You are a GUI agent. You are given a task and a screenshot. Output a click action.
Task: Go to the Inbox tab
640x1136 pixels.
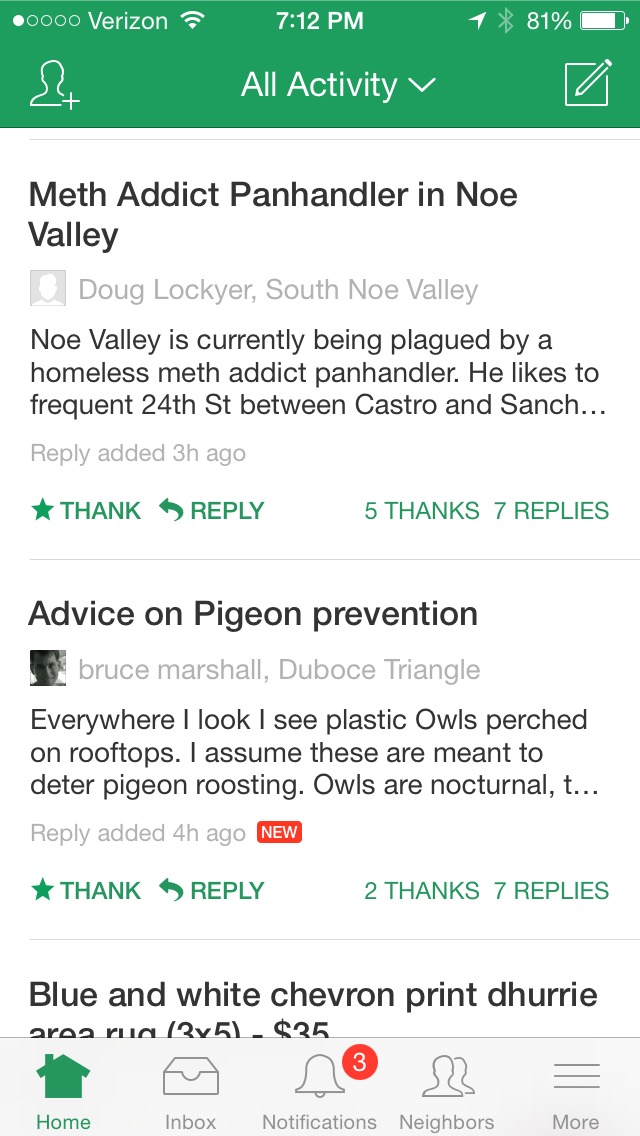(x=190, y=1094)
